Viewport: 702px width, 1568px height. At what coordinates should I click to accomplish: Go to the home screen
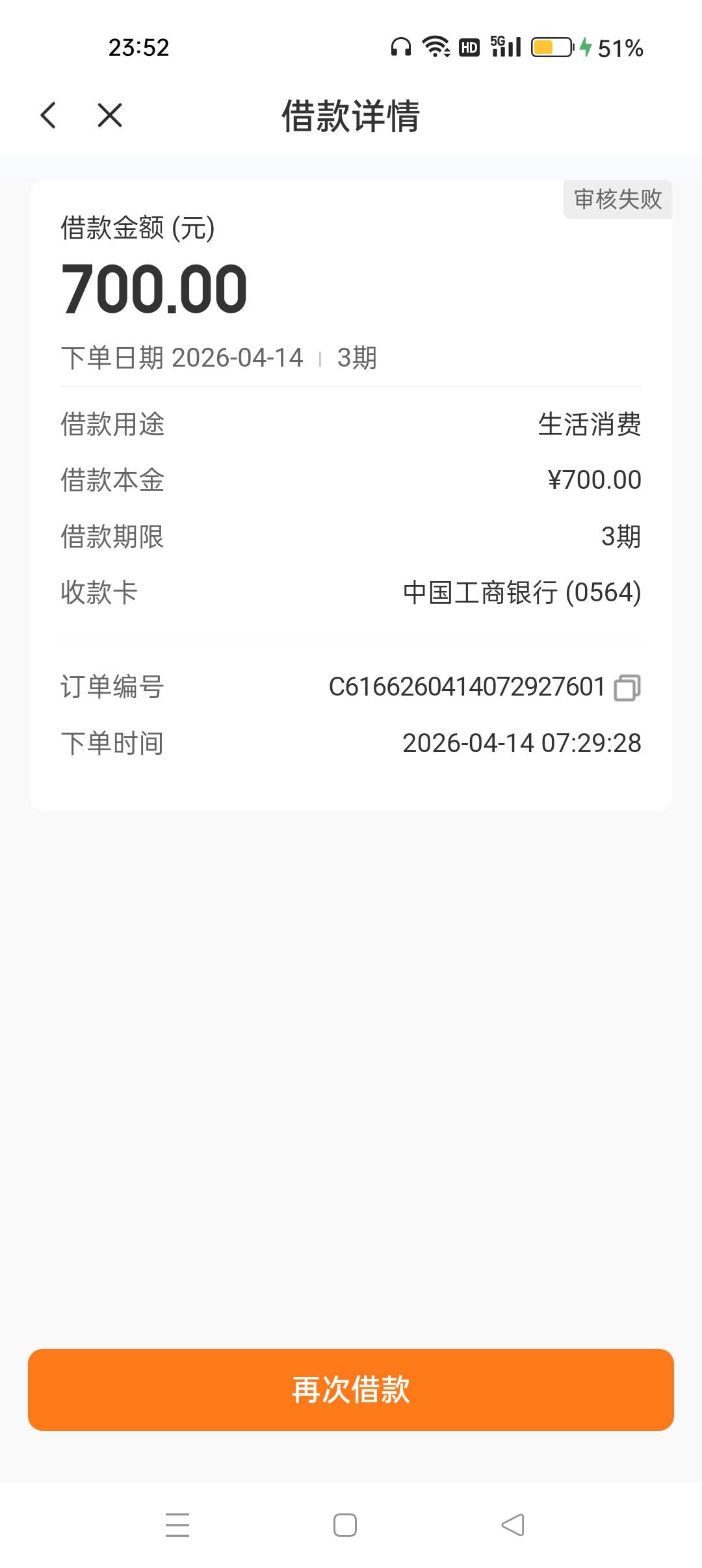click(345, 1524)
